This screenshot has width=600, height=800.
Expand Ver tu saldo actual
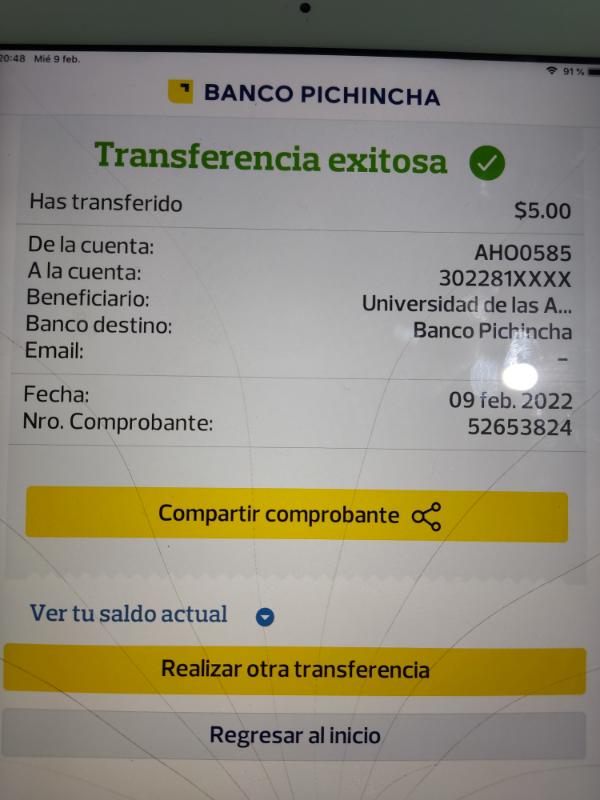point(264,616)
